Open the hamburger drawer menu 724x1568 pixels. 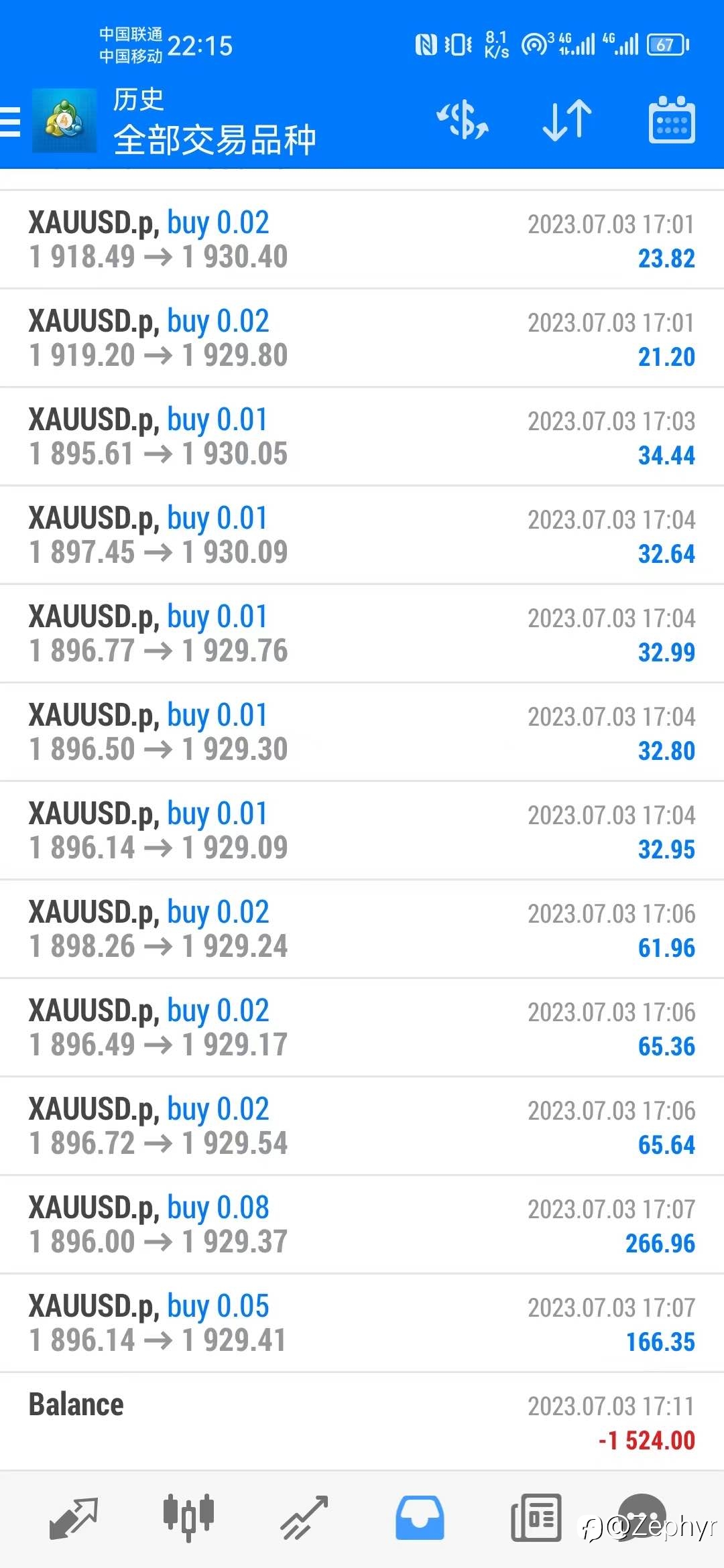coord(10,122)
